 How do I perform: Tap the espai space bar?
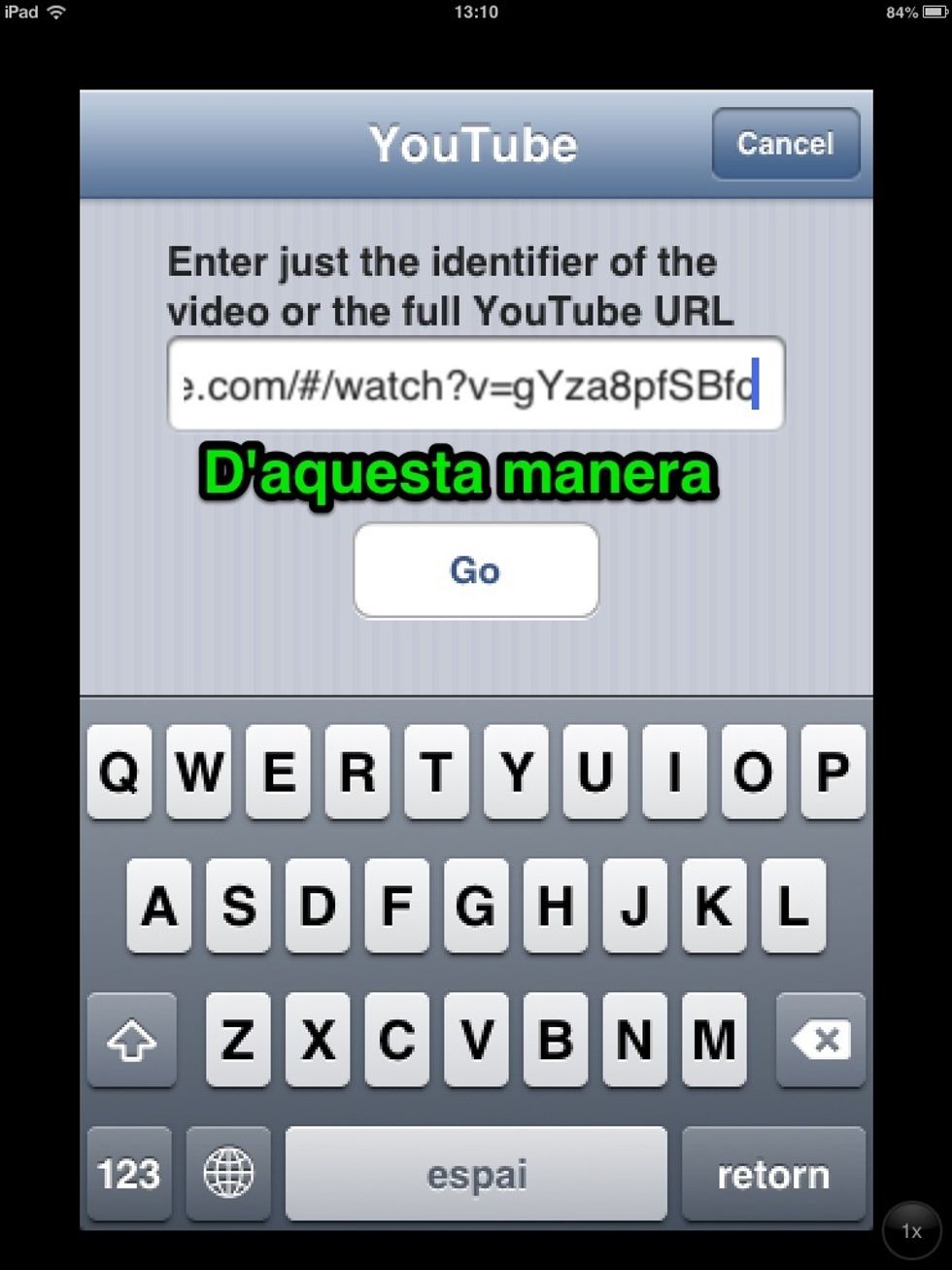pos(476,1174)
